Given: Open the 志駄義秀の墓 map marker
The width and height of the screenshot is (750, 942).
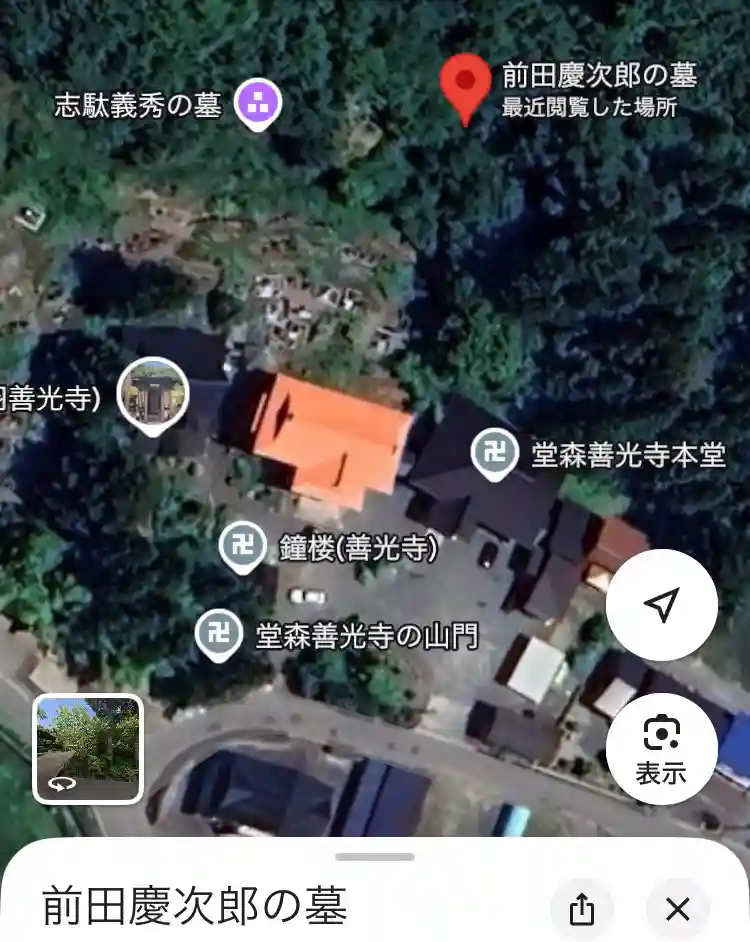Looking at the screenshot, I should [x=258, y=103].
